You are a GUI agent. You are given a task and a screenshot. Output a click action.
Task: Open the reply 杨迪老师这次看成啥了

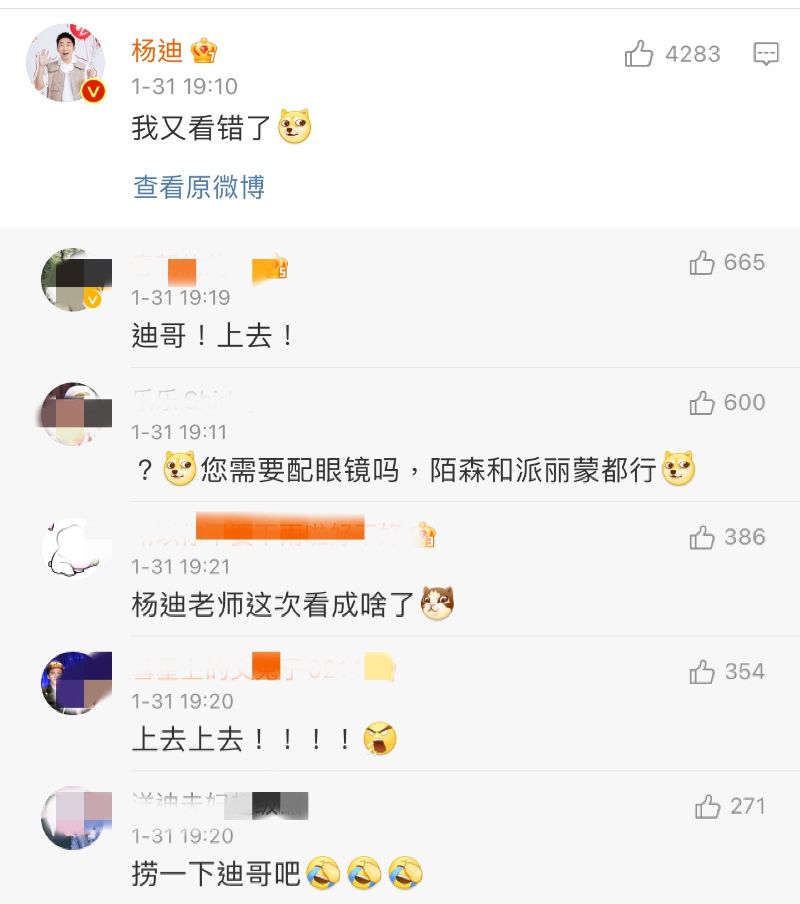272,604
